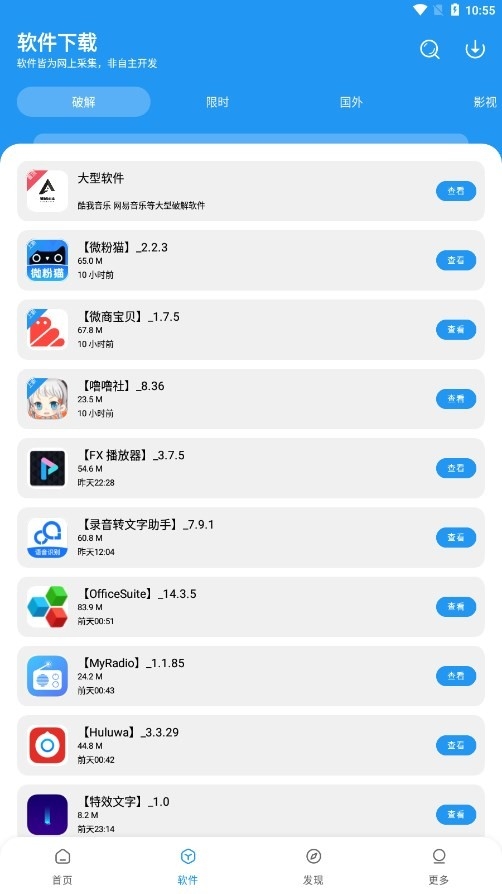The width and height of the screenshot is (502, 894).
Task: Open the 发现 bottom tab
Action: pyautogui.click(x=313, y=866)
